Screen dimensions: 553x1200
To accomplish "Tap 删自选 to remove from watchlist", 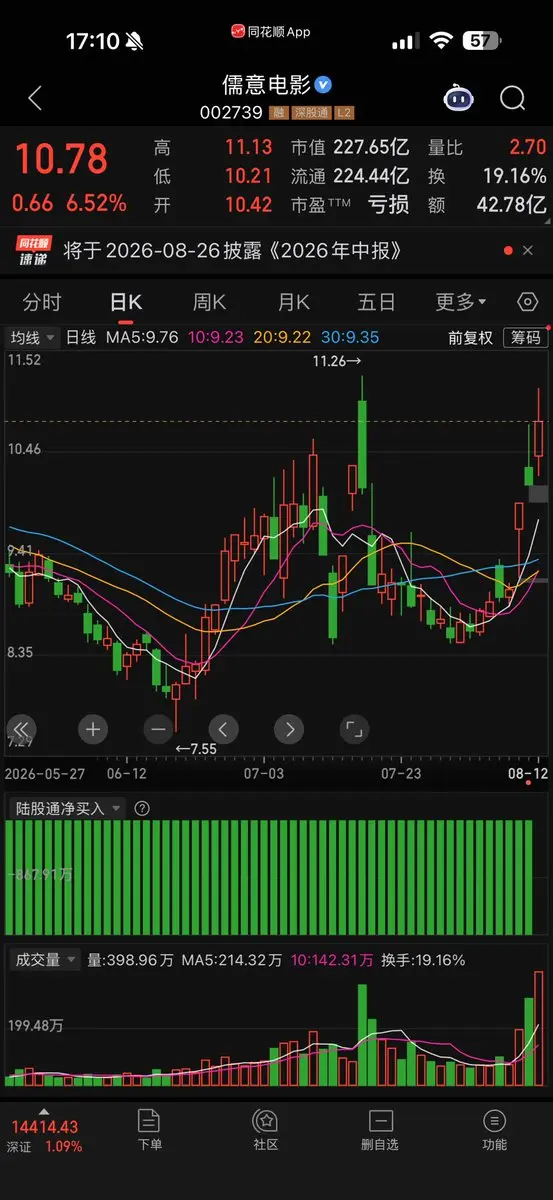I will (380, 1130).
